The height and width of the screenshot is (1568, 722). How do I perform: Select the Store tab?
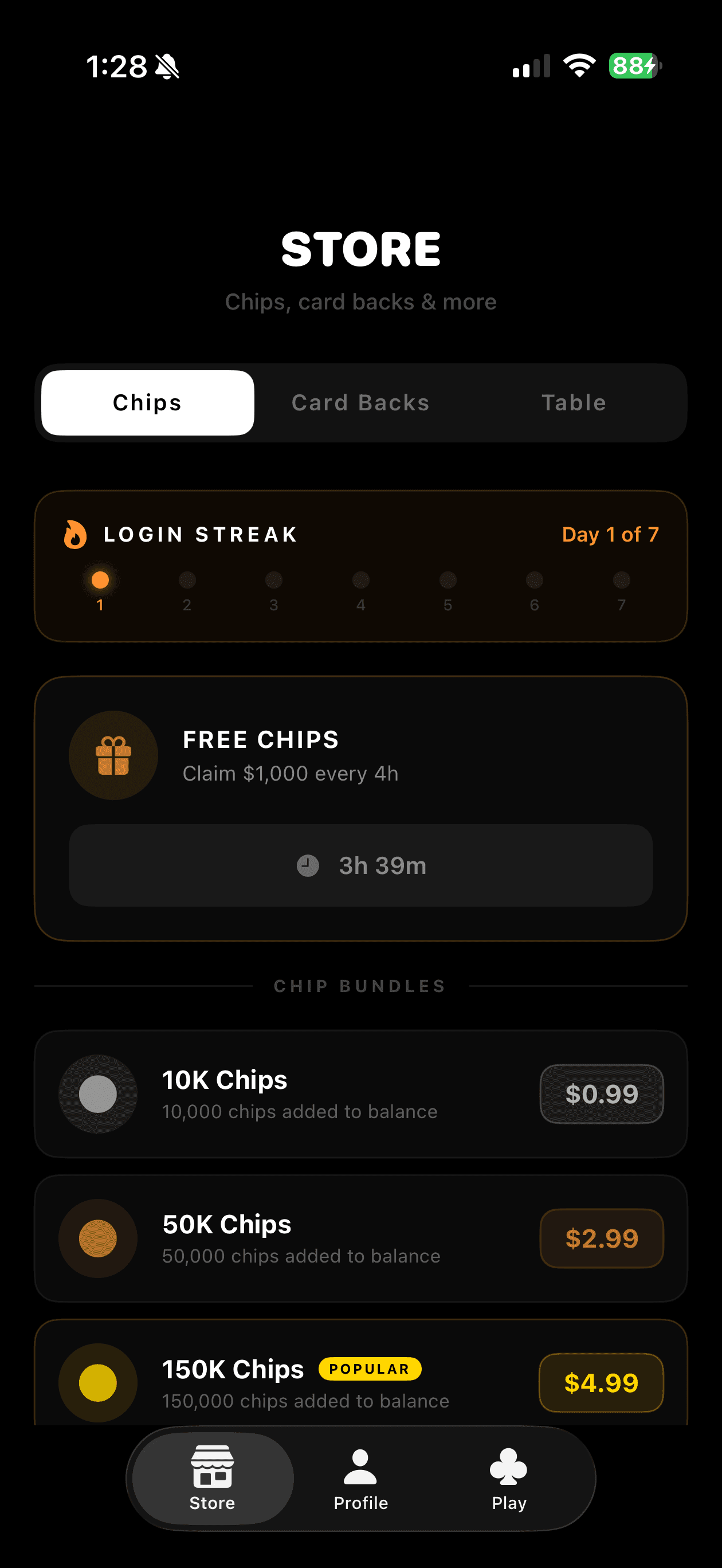click(213, 1478)
